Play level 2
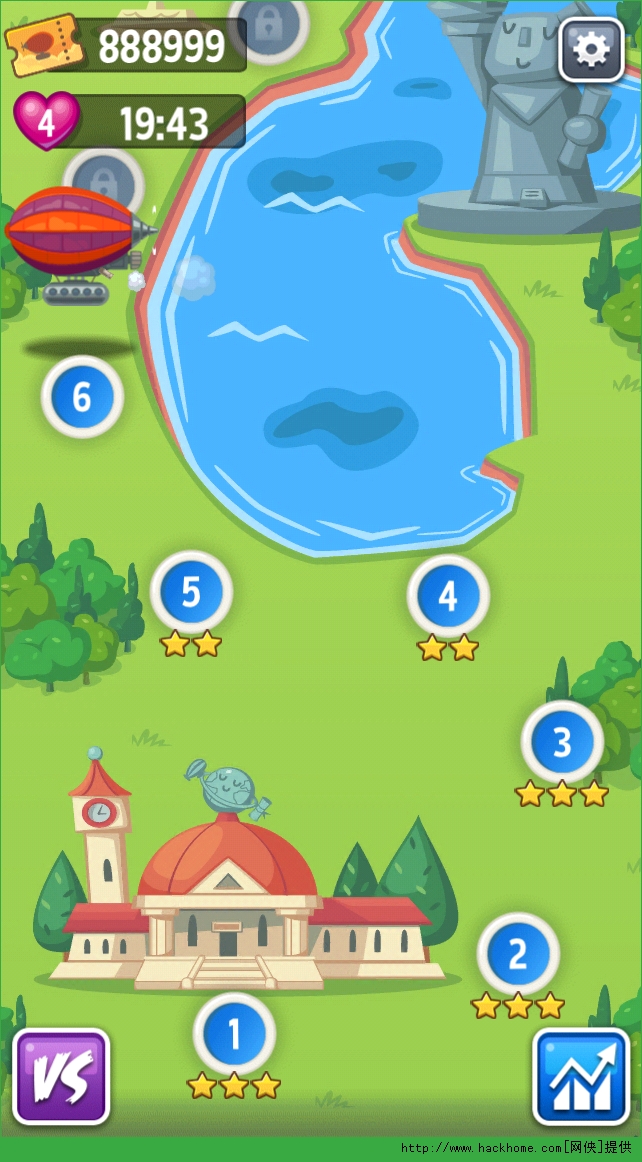The width and height of the screenshot is (642, 1162). coord(518,954)
